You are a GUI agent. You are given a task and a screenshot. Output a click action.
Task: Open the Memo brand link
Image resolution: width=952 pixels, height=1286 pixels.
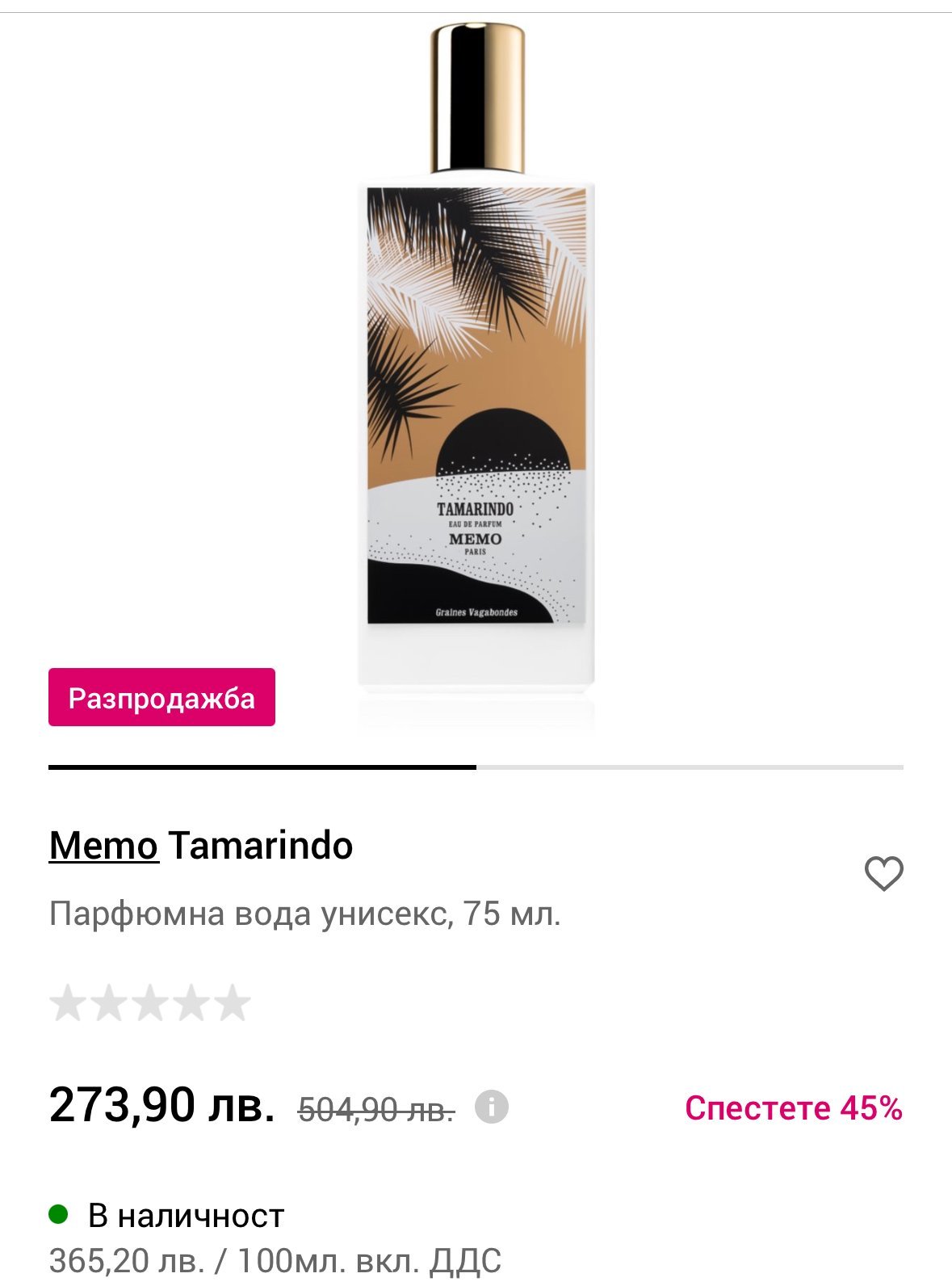[103, 846]
